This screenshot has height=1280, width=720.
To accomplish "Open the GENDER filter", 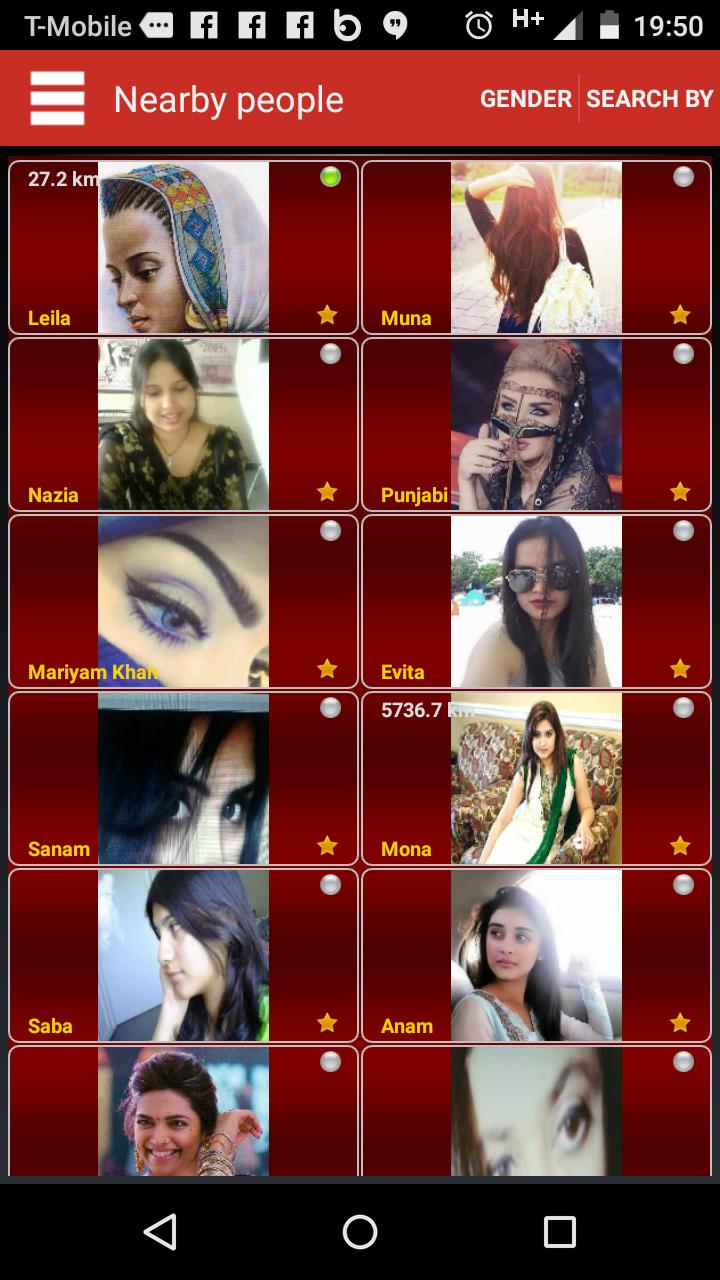I will coord(525,99).
